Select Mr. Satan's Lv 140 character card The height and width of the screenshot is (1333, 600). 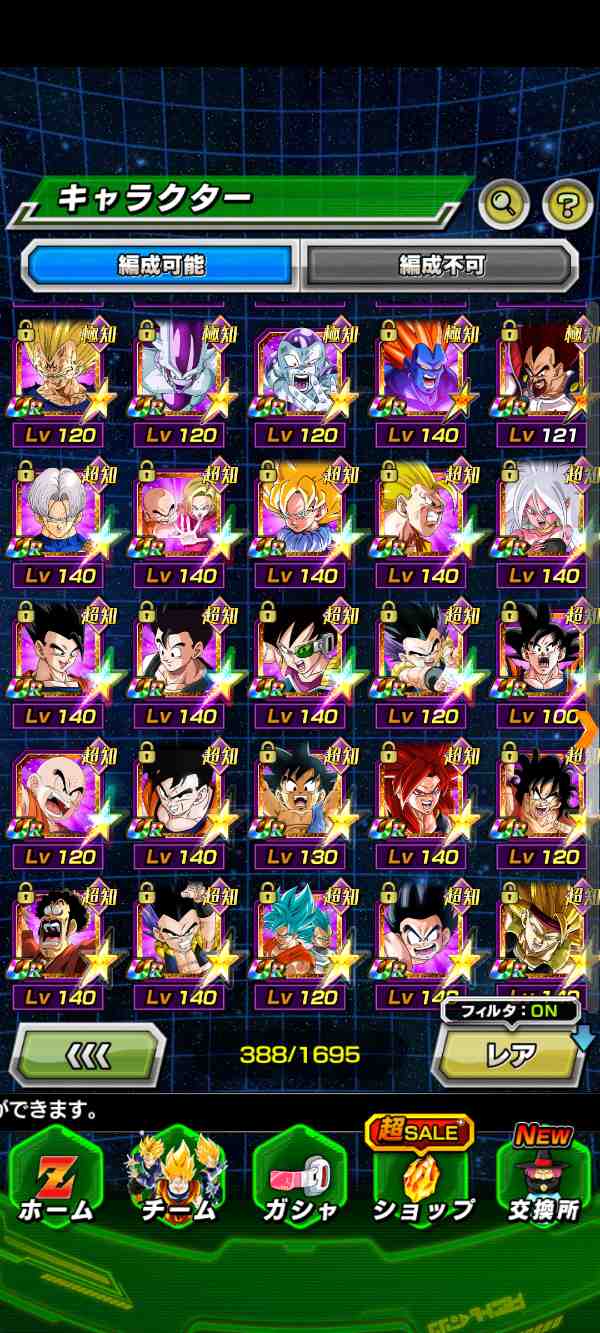click(x=60, y=940)
